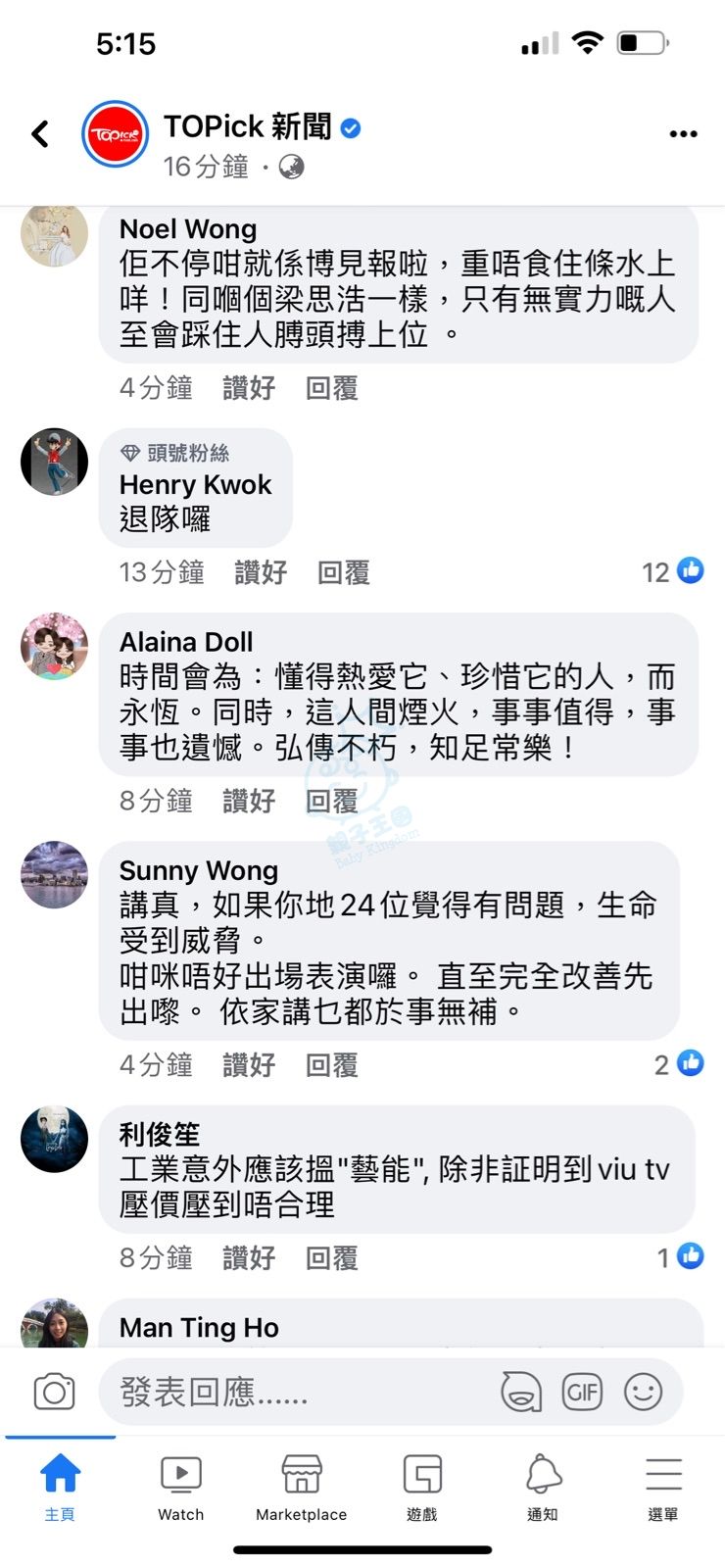Open the post overflow menu (three dots)

683,134
